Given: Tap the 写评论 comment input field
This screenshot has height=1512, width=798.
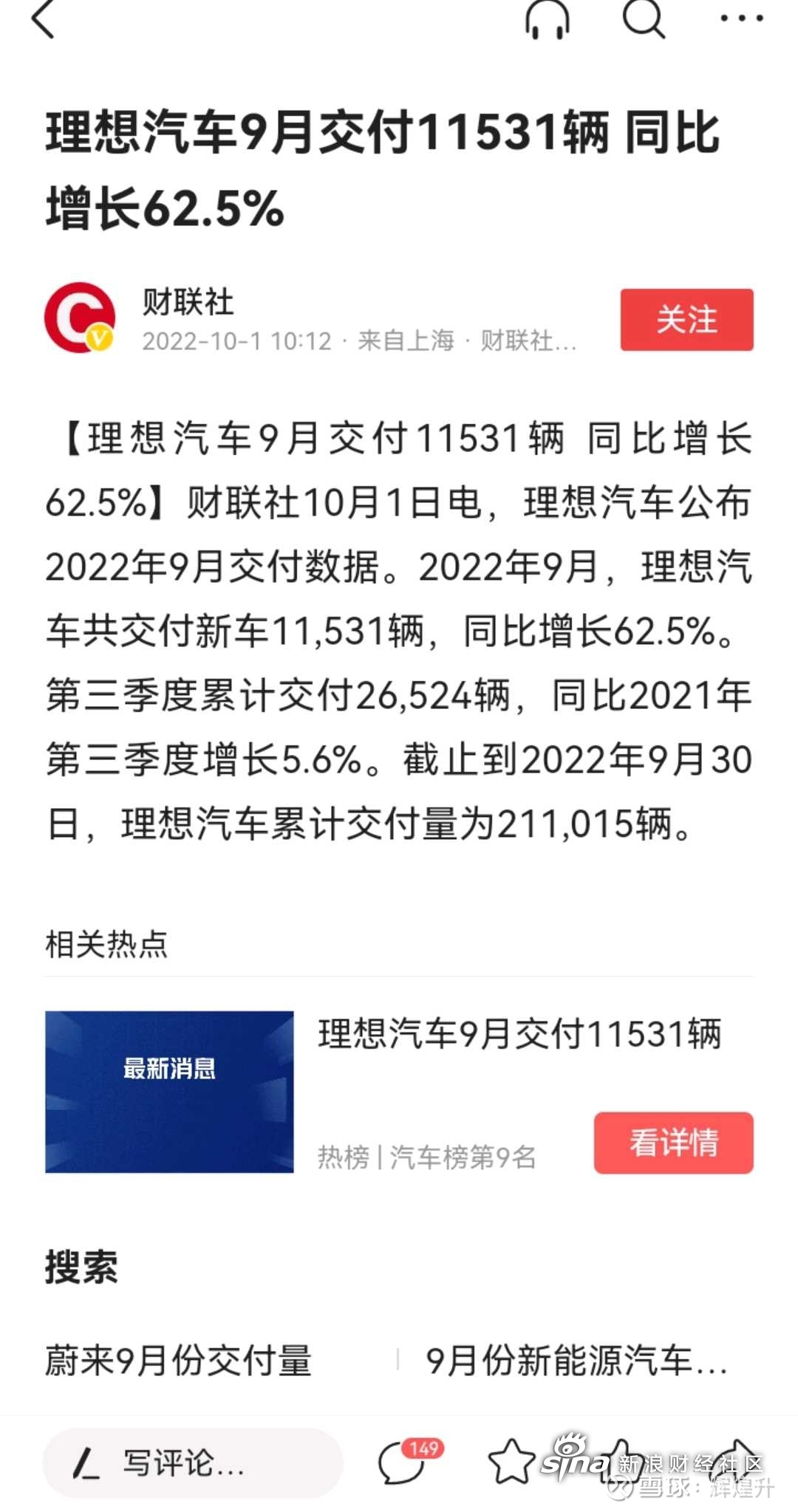Looking at the screenshot, I should 192,1463.
